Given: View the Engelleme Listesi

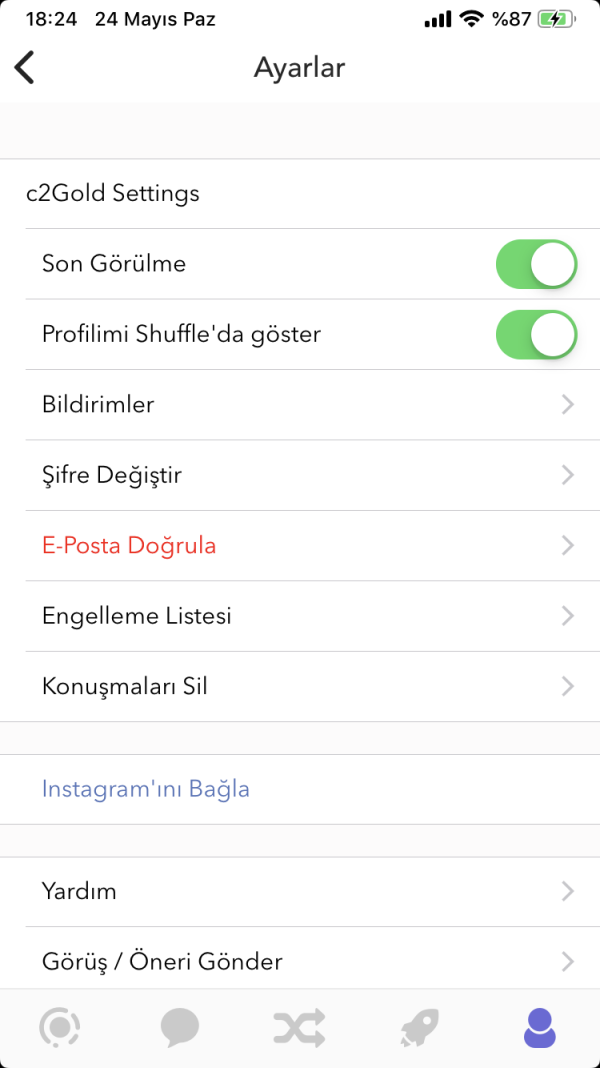Looking at the screenshot, I should click(300, 616).
